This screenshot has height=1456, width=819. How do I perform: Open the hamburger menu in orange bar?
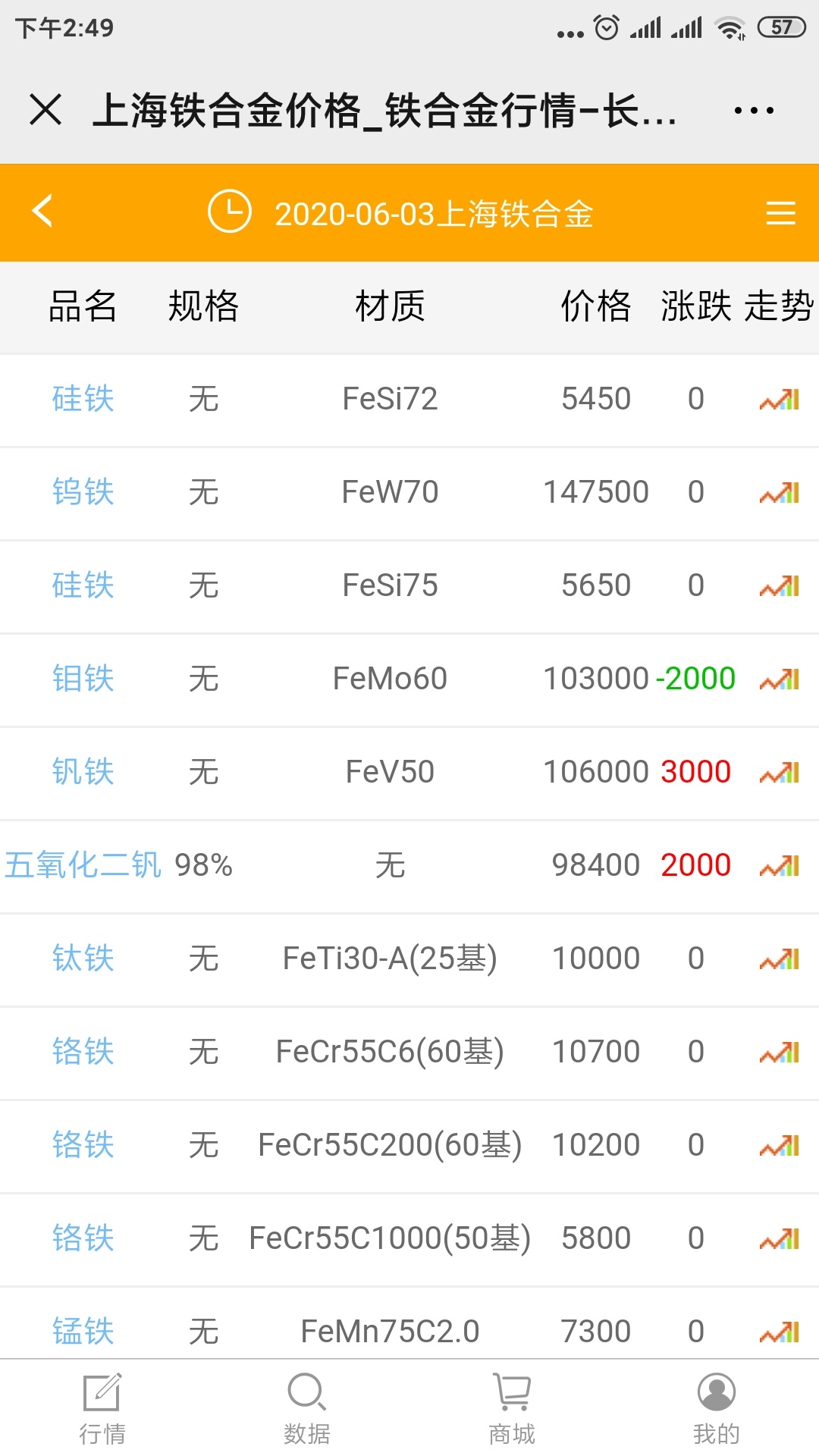point(780,213)
